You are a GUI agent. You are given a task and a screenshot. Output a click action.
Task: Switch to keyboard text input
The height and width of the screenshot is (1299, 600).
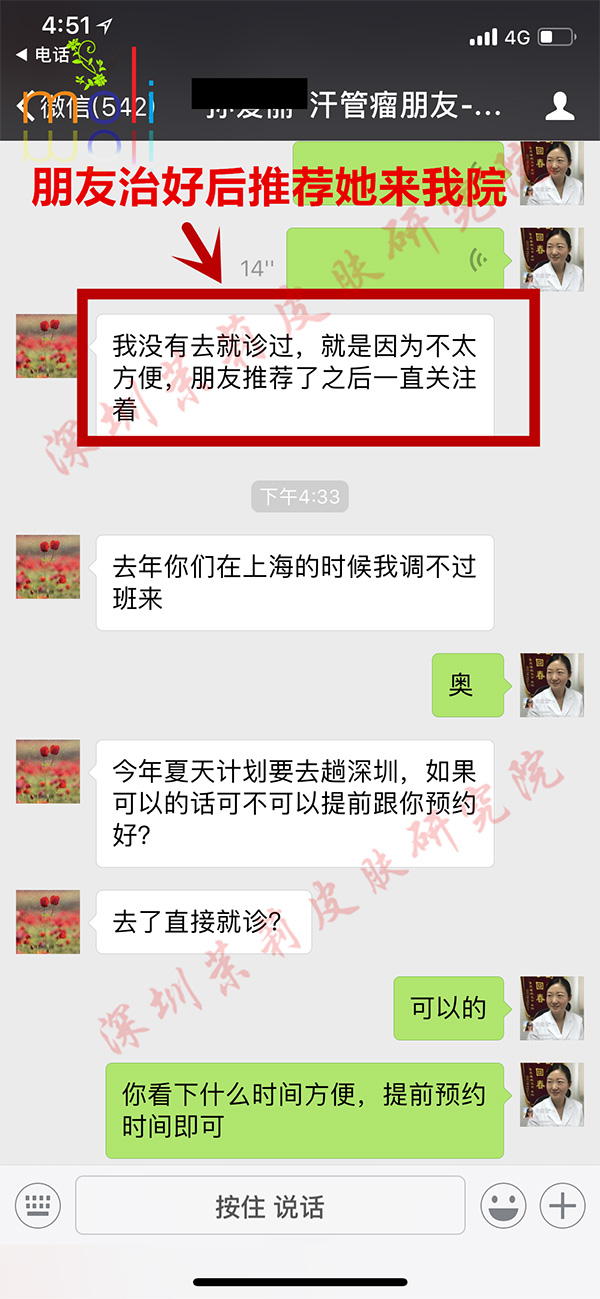tap(38, 1204)
